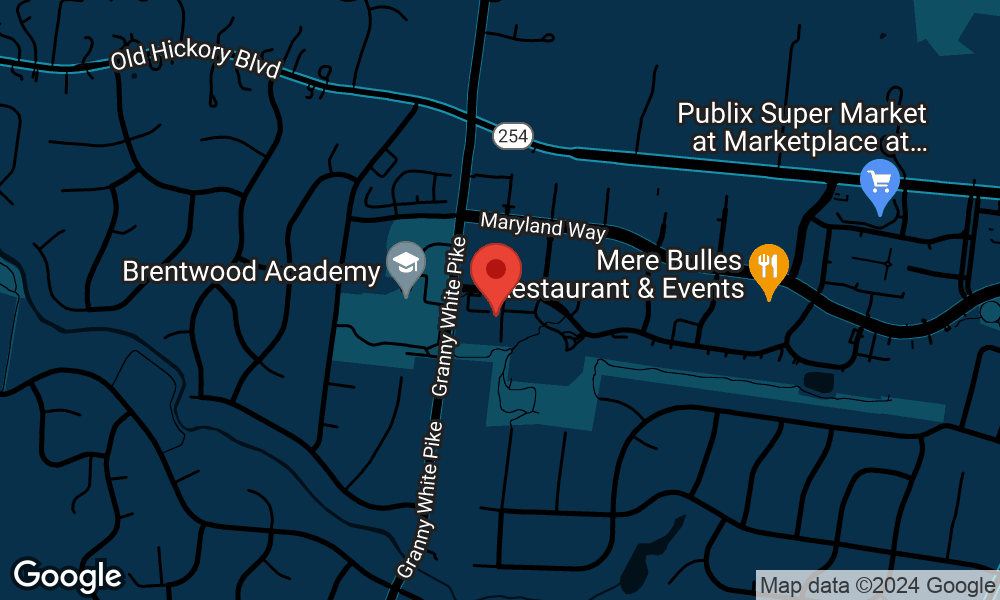1000x600 pixels.
Task: Open the Brentwood Academy school marker
Action: tap(406, 266)
